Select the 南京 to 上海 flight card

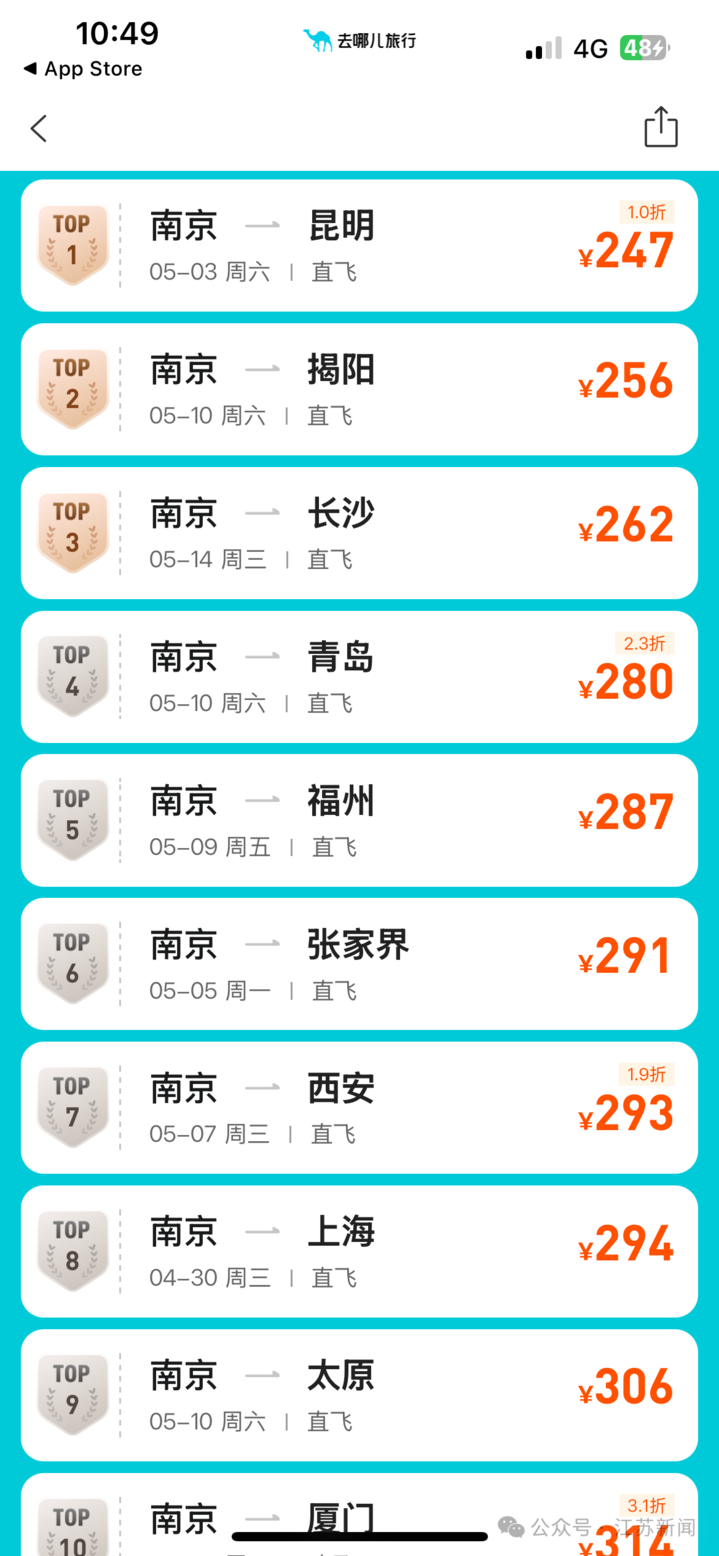(359, 1251)
